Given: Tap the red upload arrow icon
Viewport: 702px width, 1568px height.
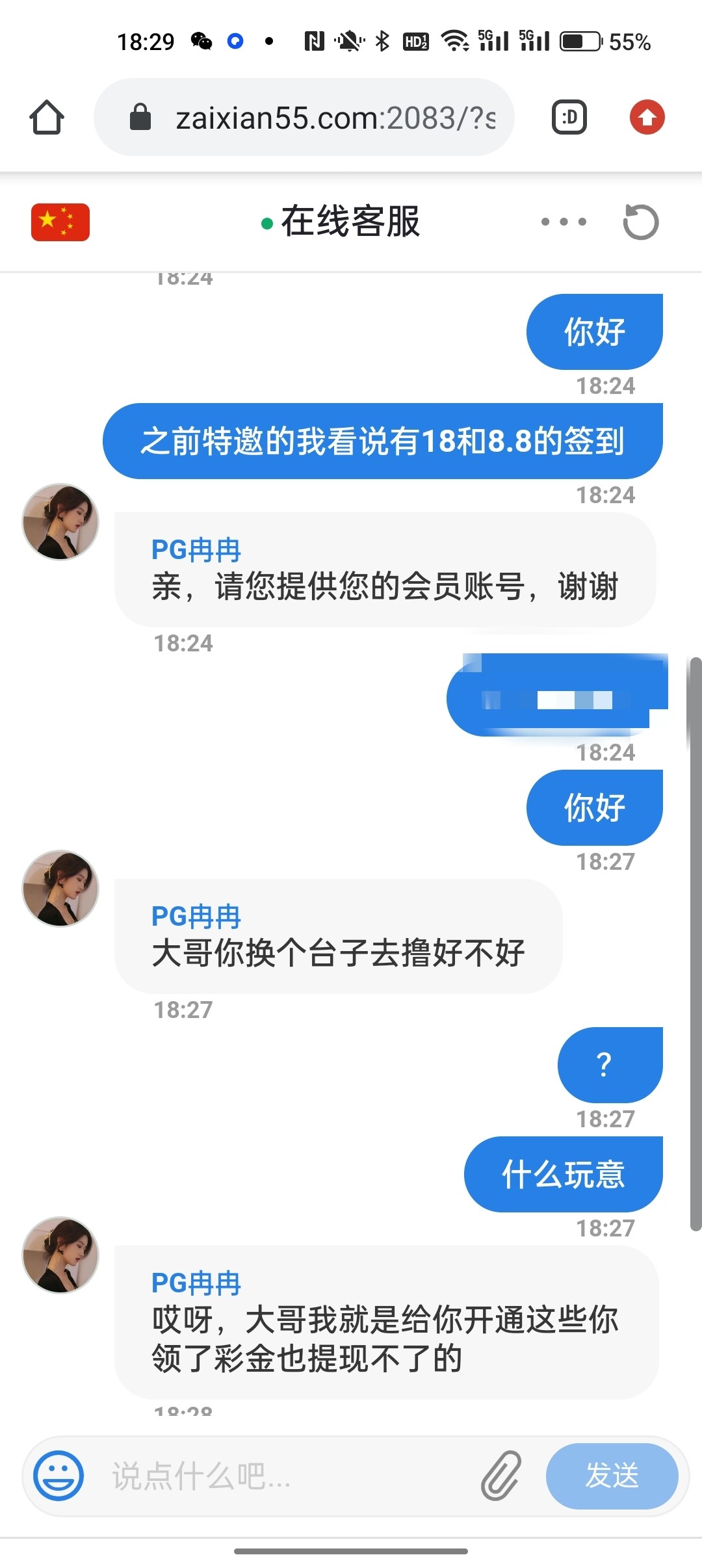Looking at the screenshot, I should (x=647, y=118).
